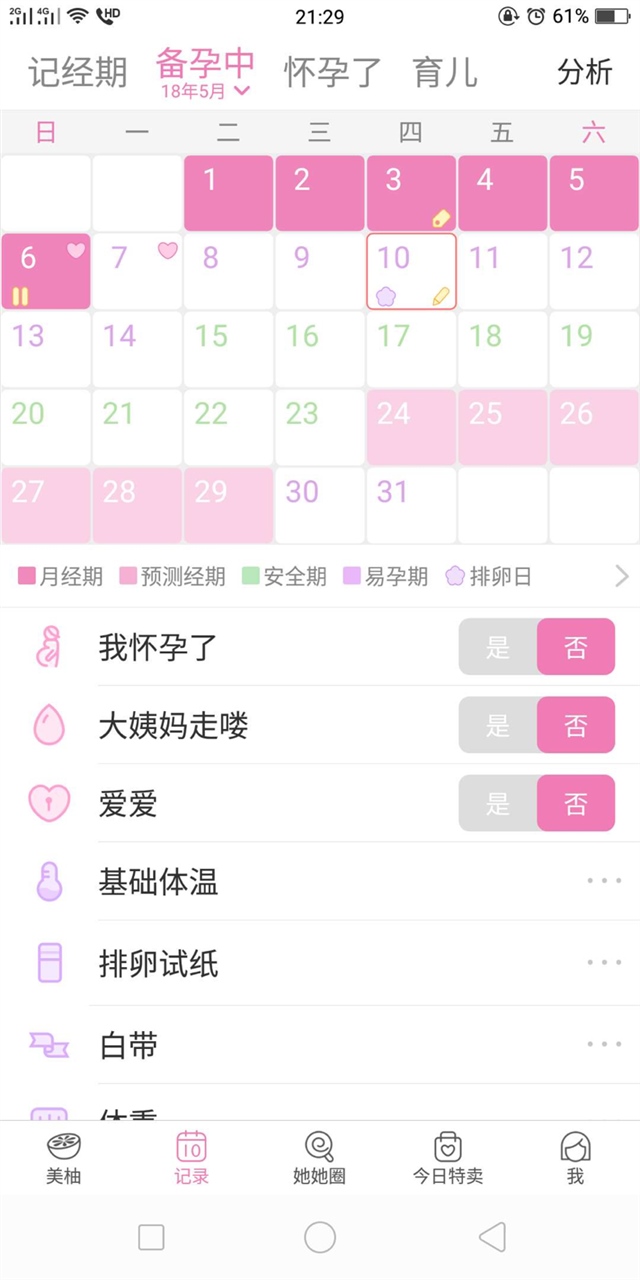Switch to the 怀孕了 mode tab
640x1280 pixels.
coord(333,73)
